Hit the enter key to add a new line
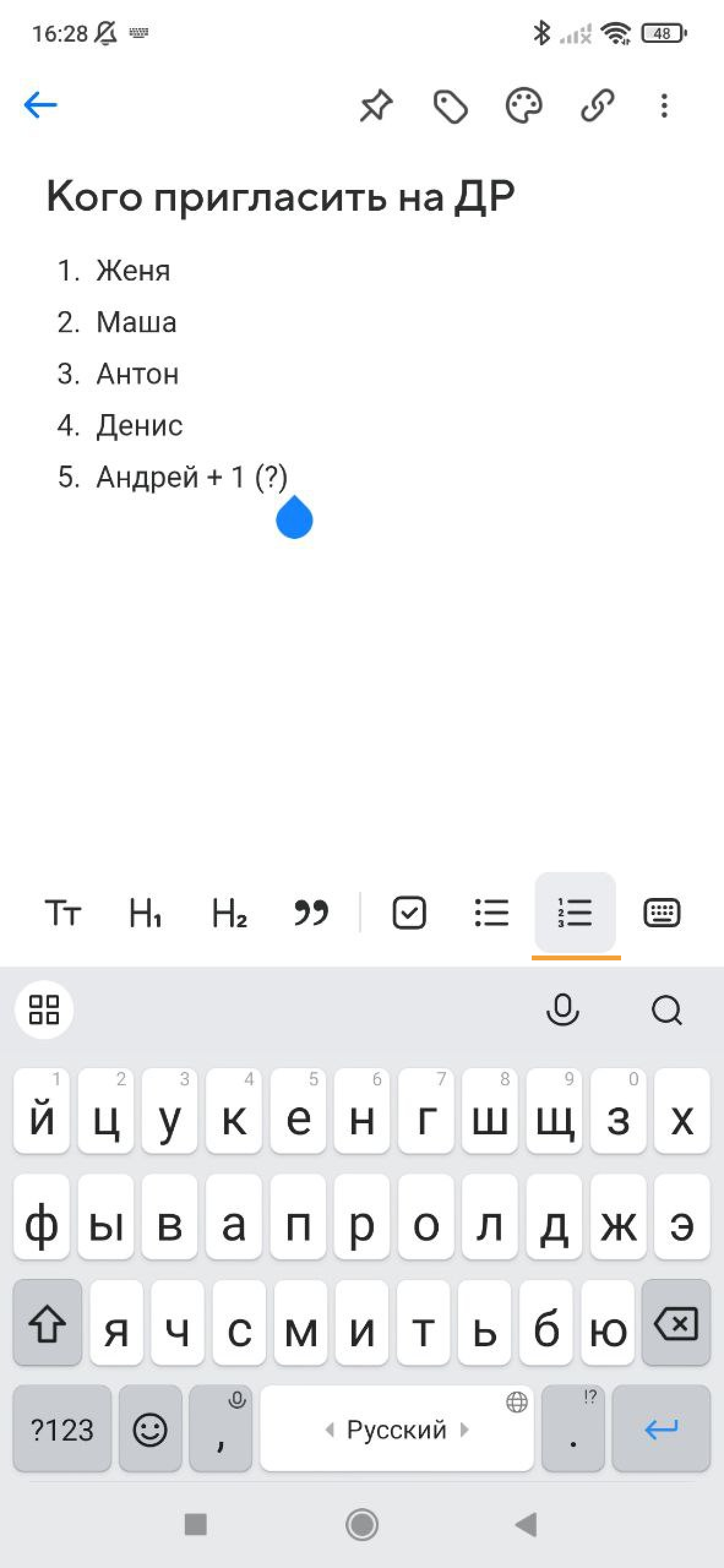Viewport: 724px width, 1568px height. point(661,1430)
